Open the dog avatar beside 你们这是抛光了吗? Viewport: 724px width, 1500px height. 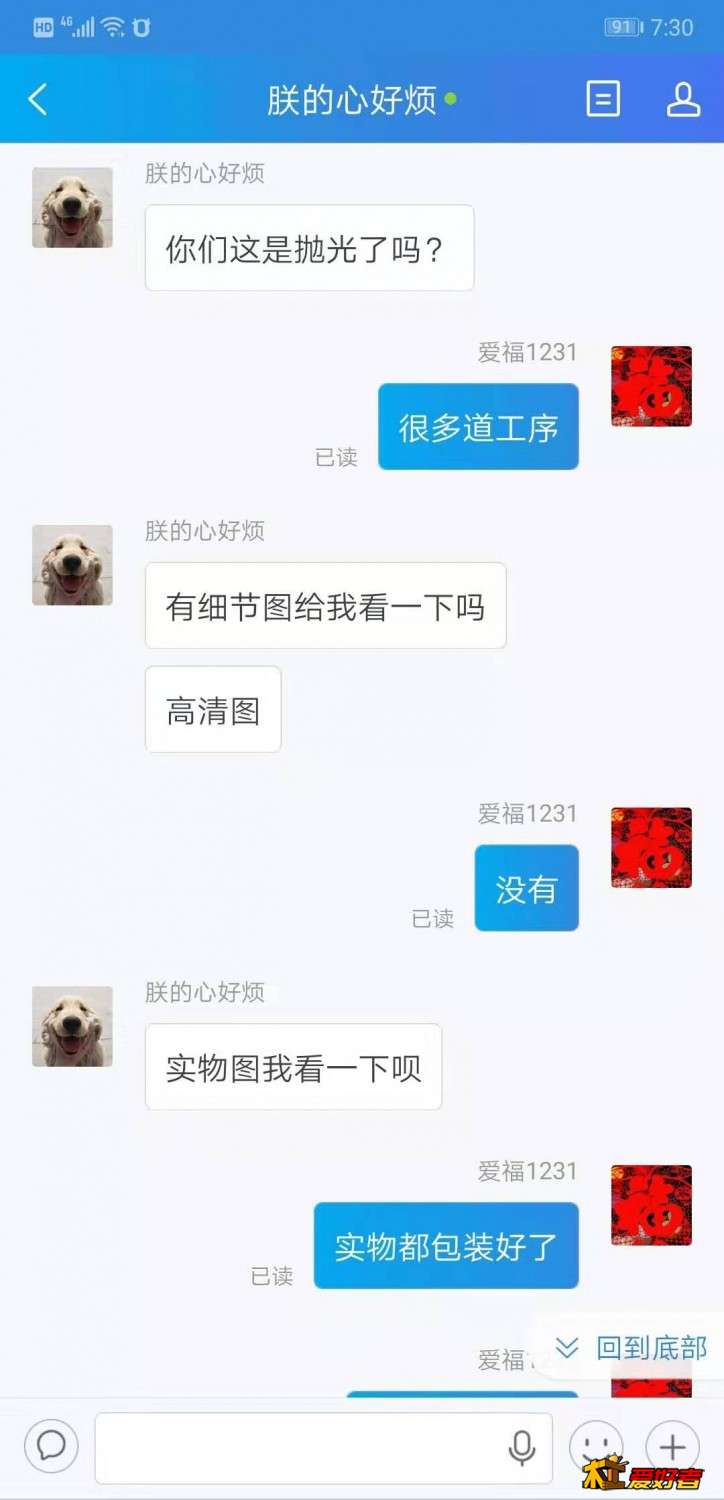click(x=72, y=207)
